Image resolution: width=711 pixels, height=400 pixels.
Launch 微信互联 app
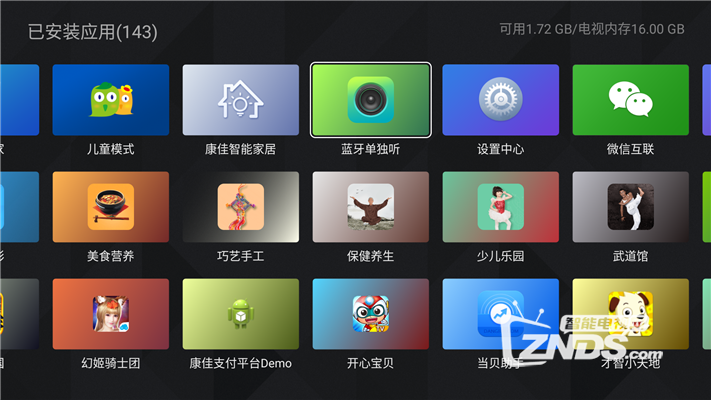tap(630, 100)
